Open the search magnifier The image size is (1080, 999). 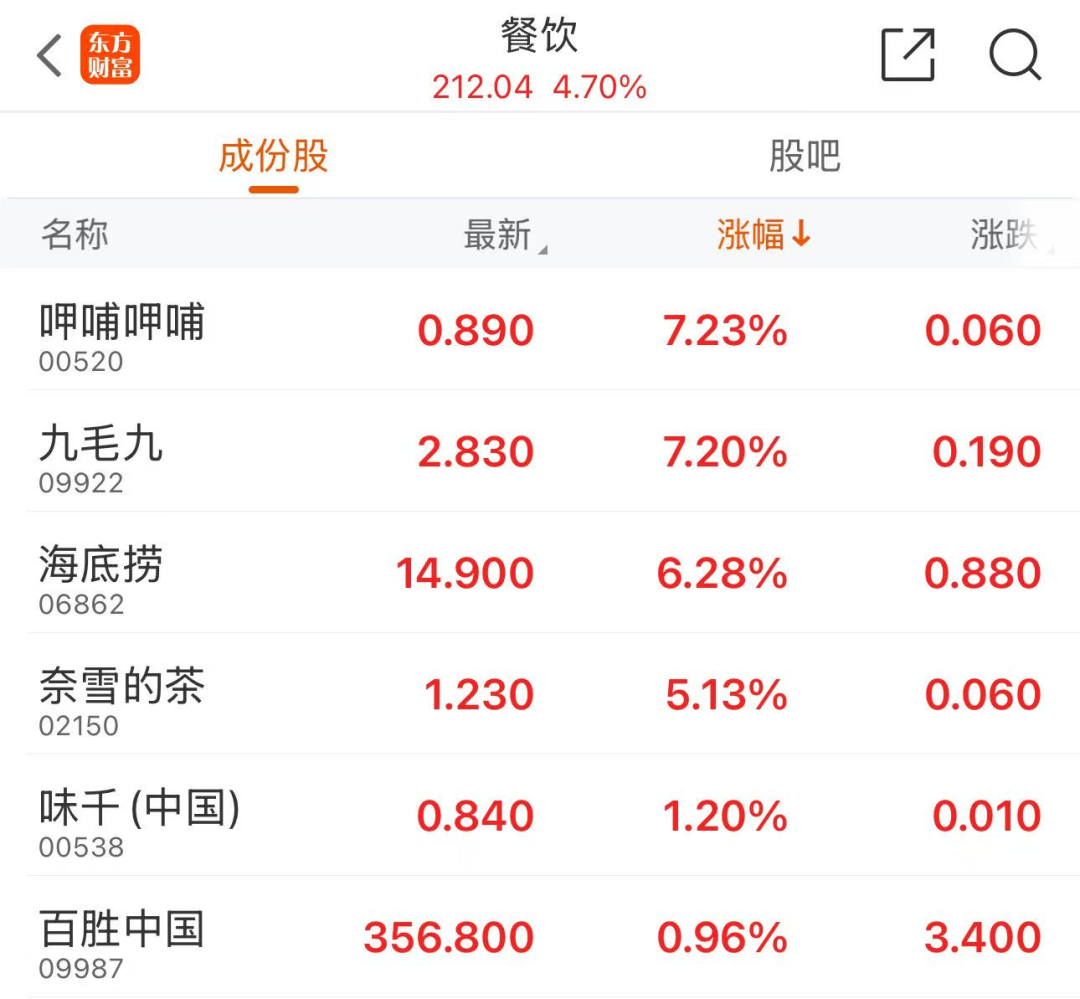pyautogui.click(x=1015, y=55)
